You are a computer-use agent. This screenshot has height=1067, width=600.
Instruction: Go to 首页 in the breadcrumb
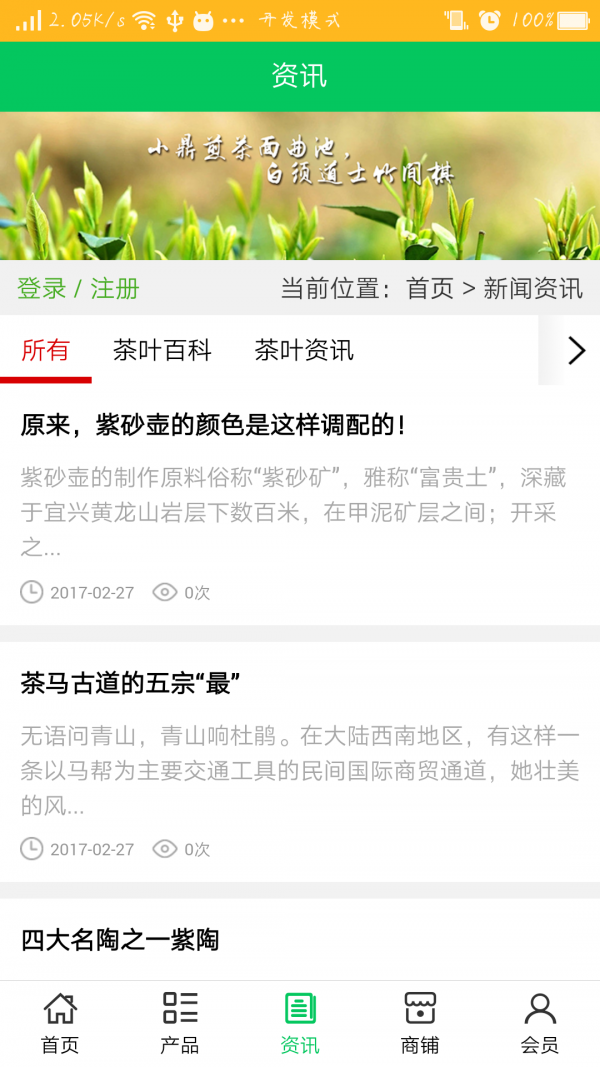pos(430,289)
